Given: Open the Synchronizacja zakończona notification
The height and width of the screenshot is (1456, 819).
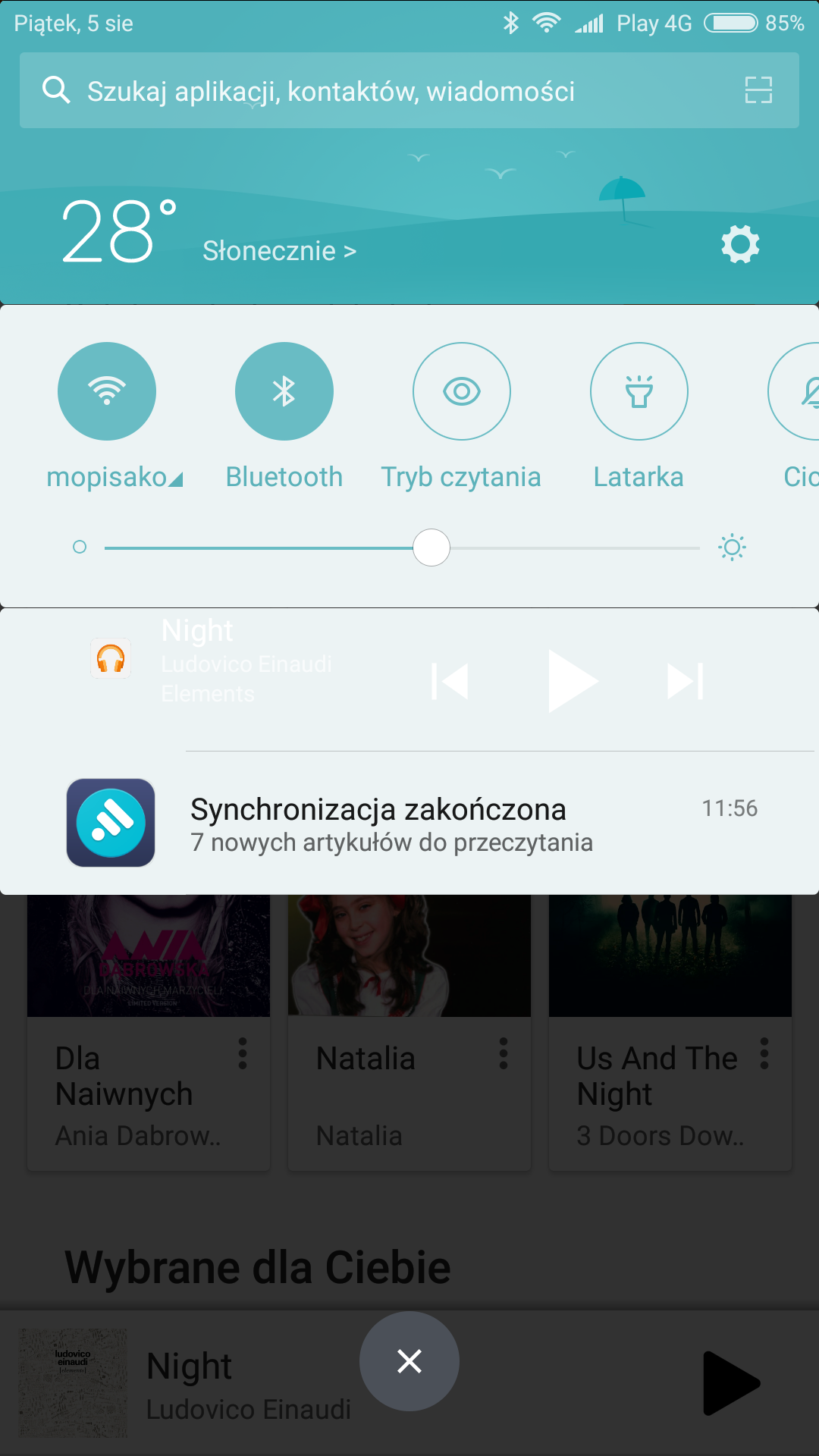Looking at the screenshot, I should pyautogui.click(x=409, y=824).
